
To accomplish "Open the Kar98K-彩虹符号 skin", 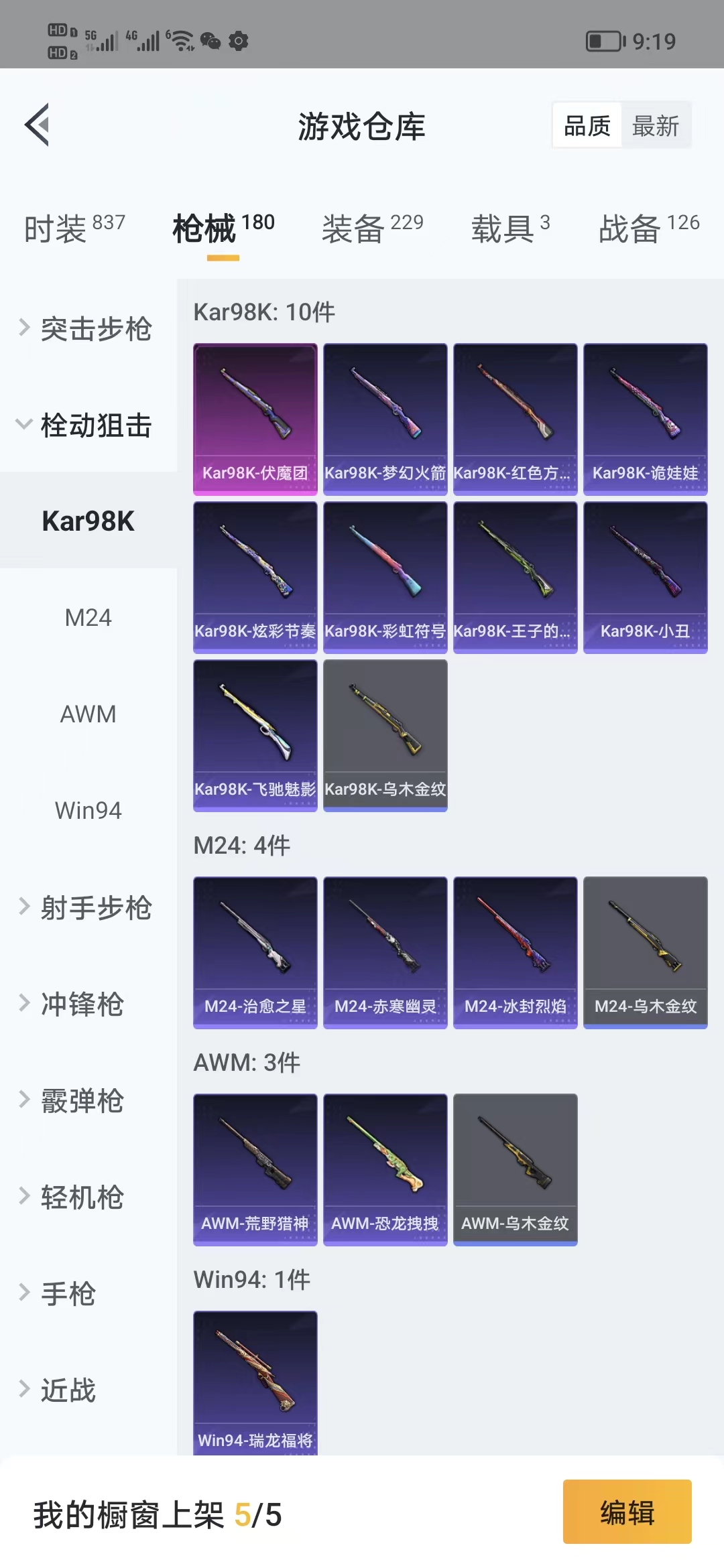I will 385,578.
